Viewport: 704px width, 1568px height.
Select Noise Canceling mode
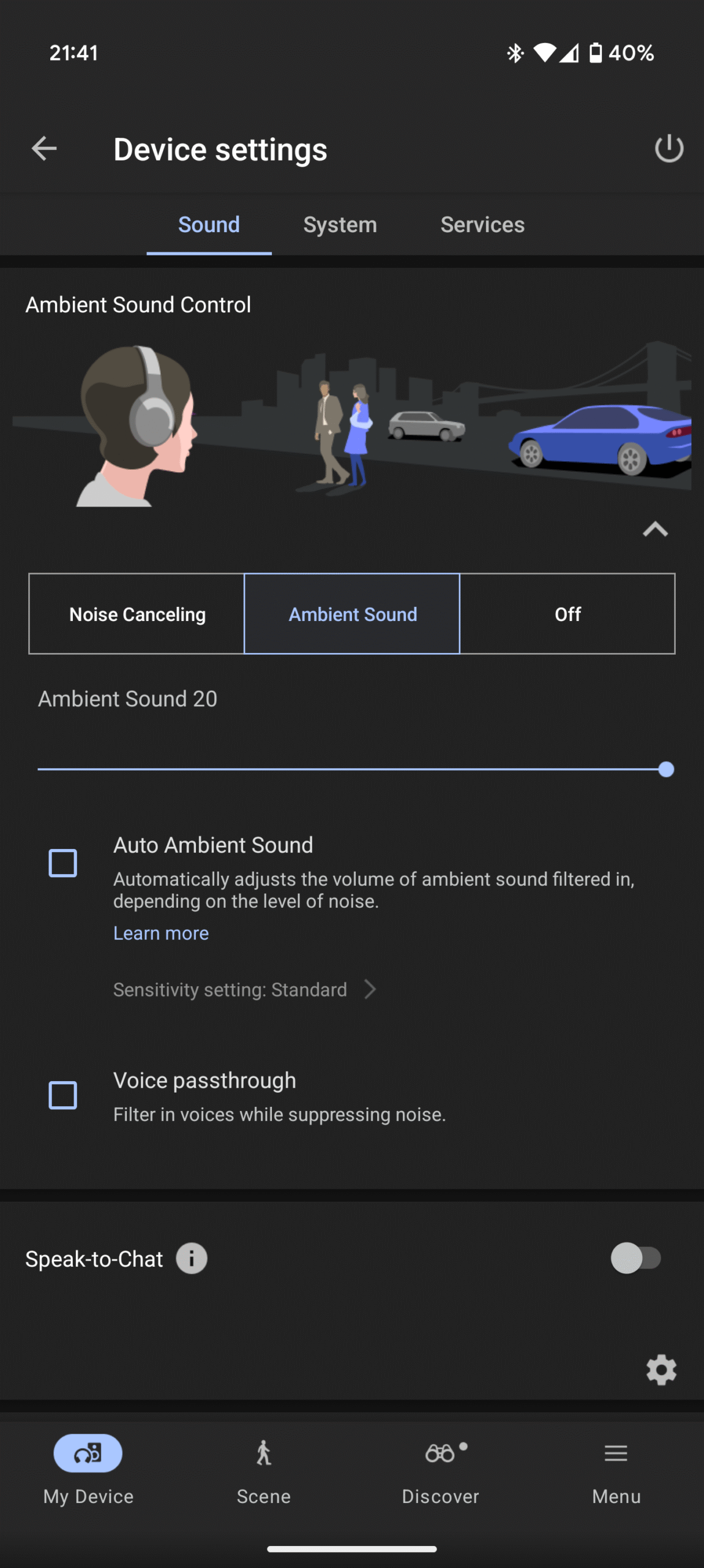(137, 614)
